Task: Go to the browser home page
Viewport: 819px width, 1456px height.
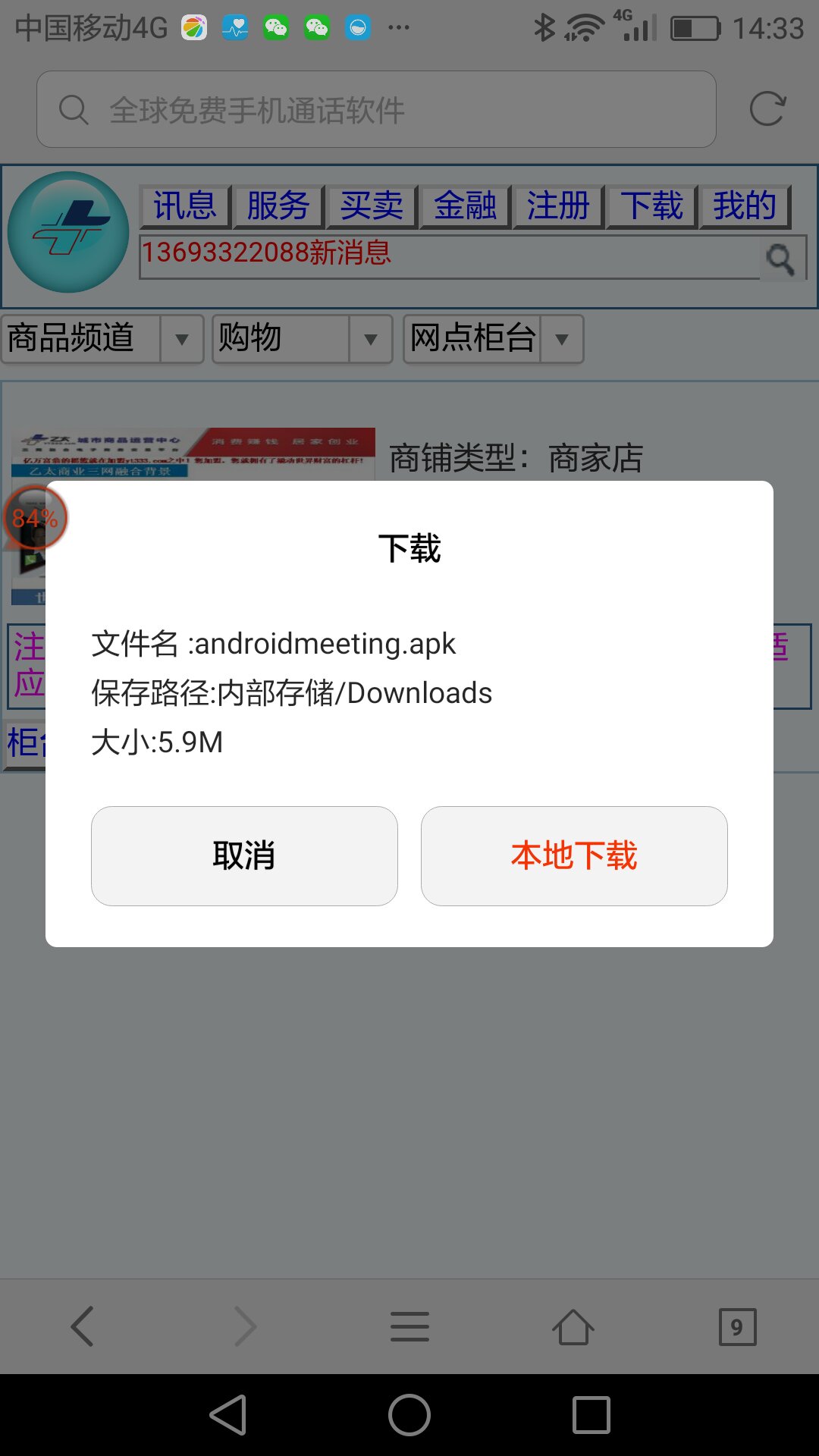Action: [573, 1326]
